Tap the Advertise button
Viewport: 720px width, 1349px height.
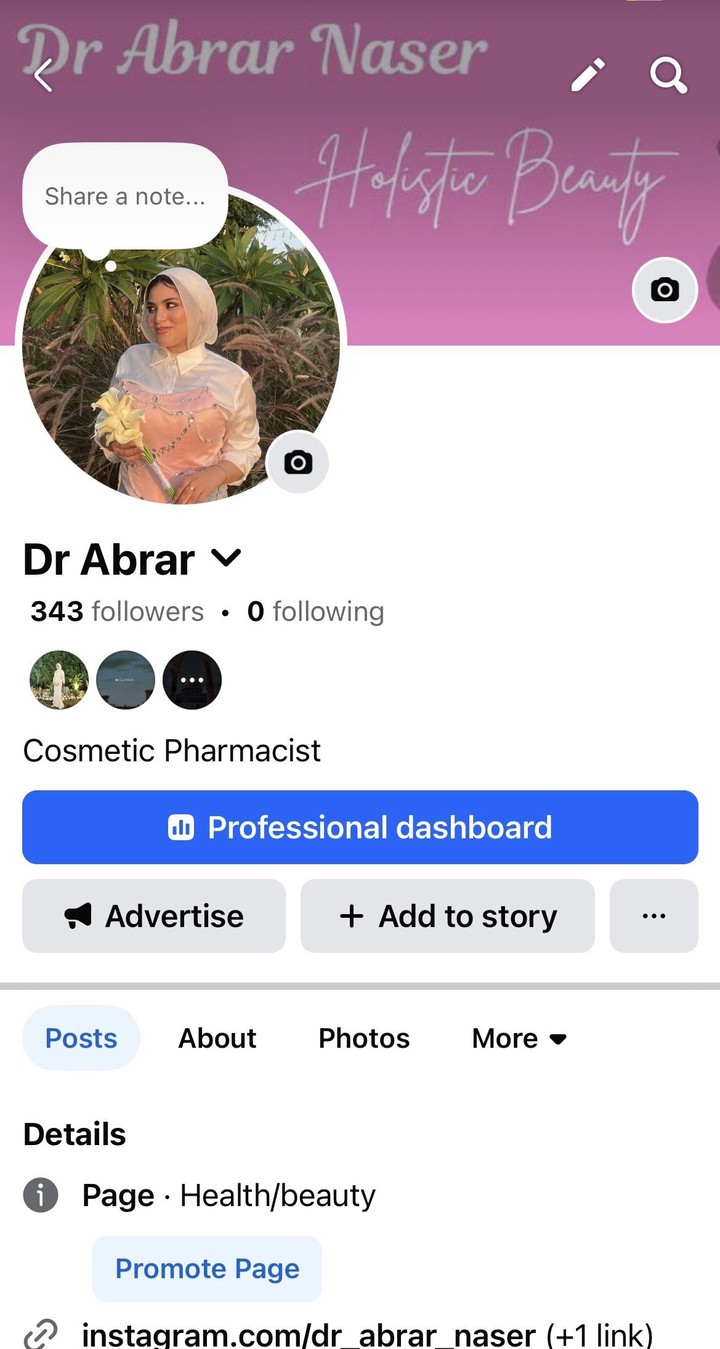click(x=154, y=916)
